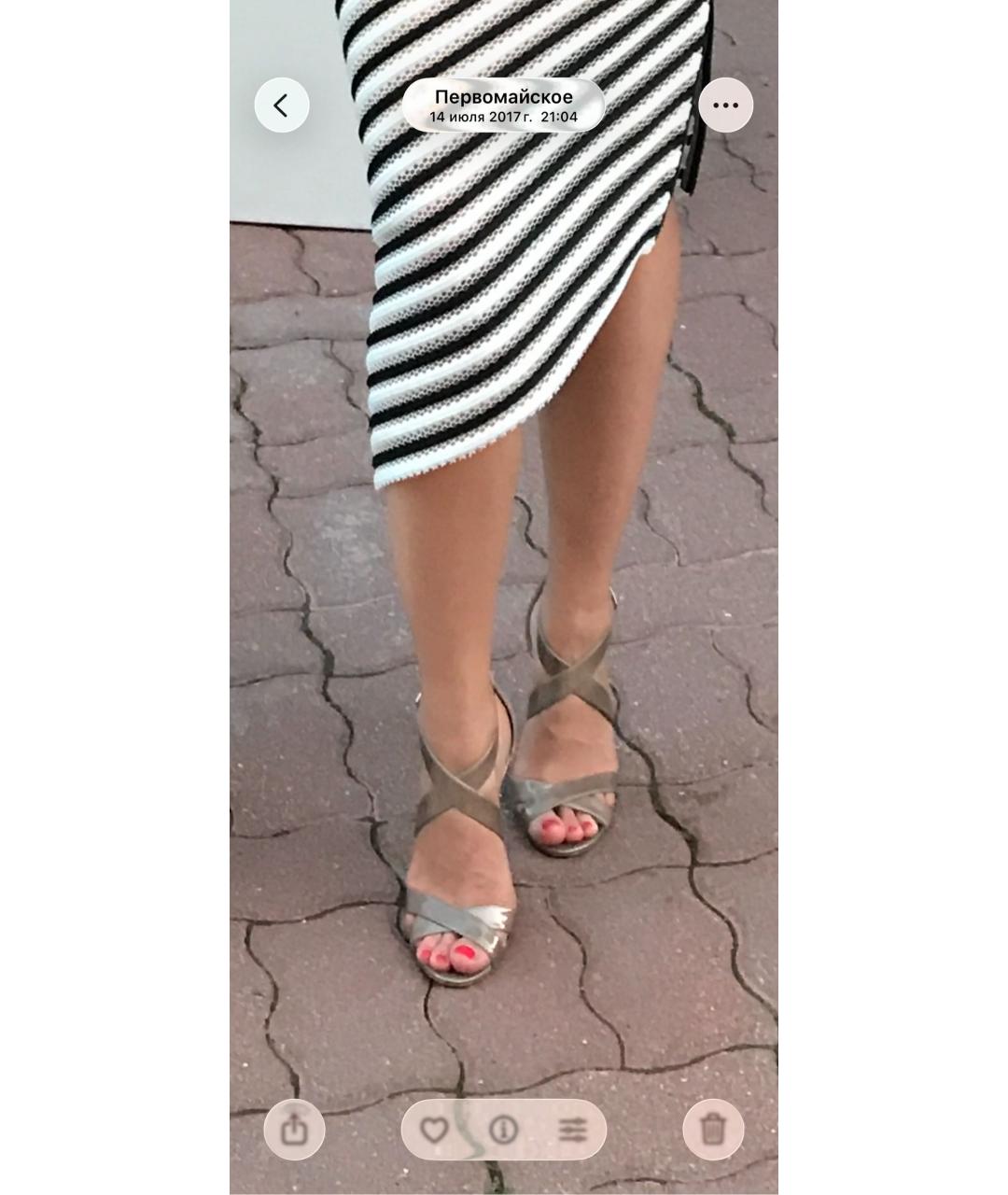Show photo info details
This screenshot has width=1008, height=1195.
coord(504,1131)
